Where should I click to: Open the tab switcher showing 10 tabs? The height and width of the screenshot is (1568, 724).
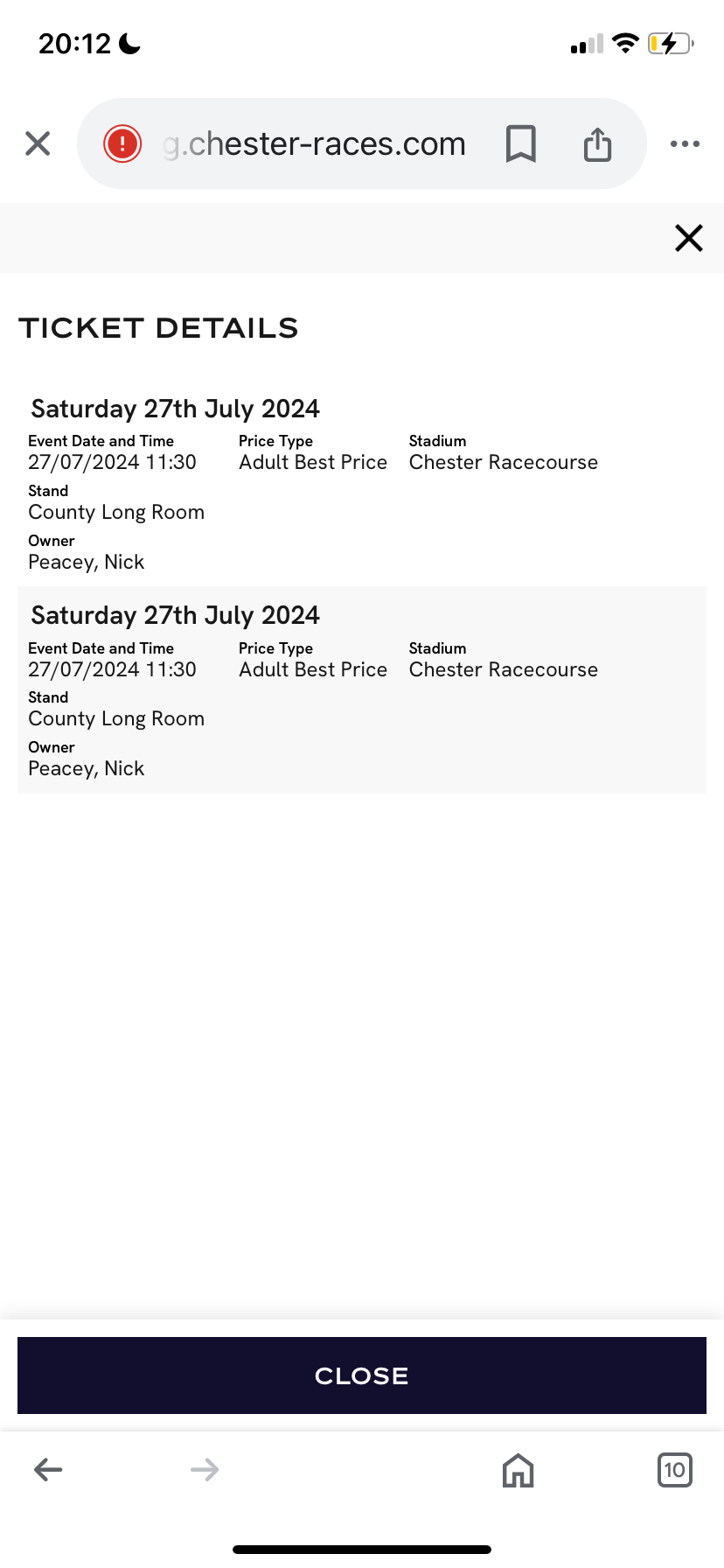tap(674, 1470)
